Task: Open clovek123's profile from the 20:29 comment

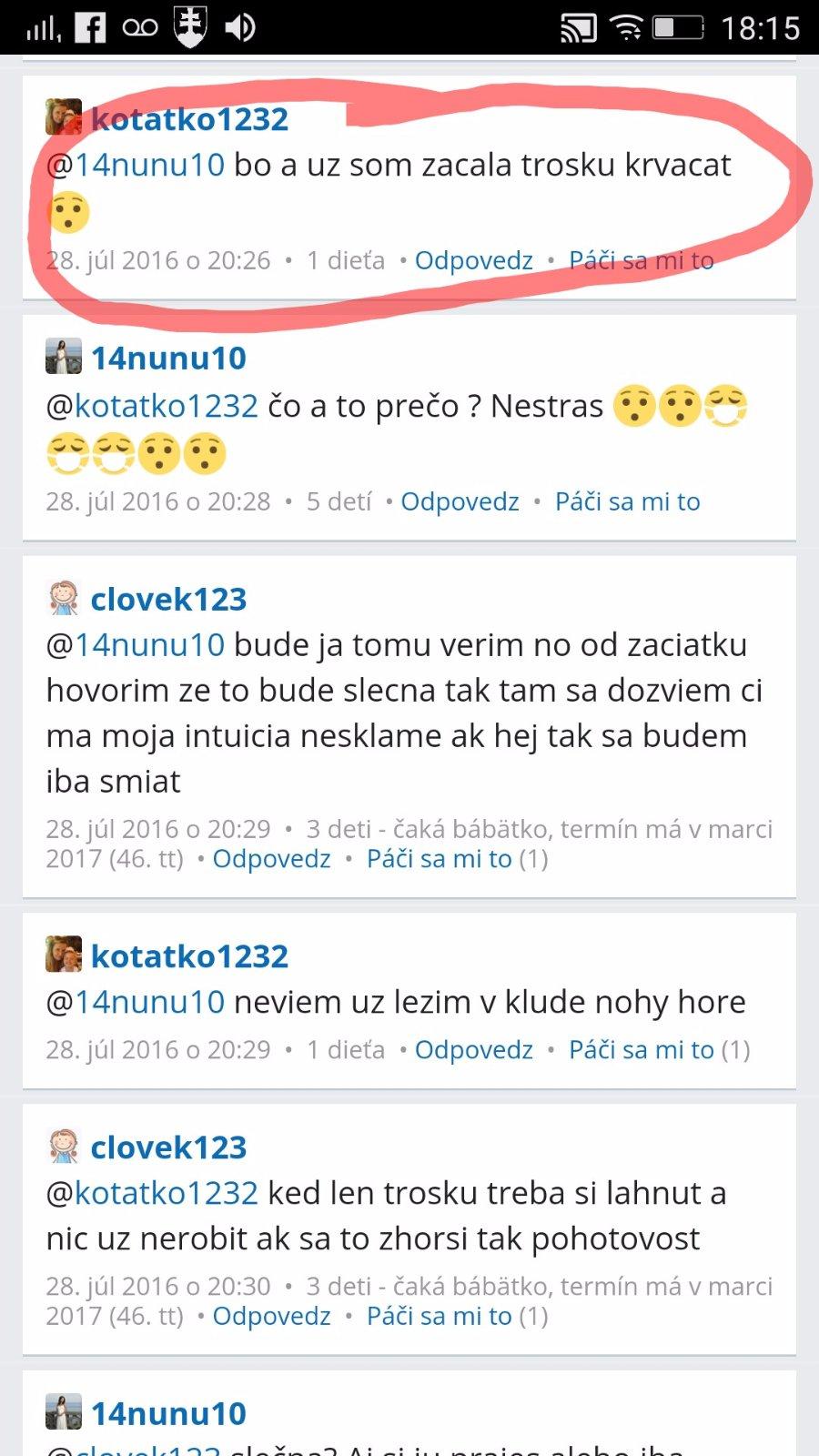Action: click(x=168, y=600)
